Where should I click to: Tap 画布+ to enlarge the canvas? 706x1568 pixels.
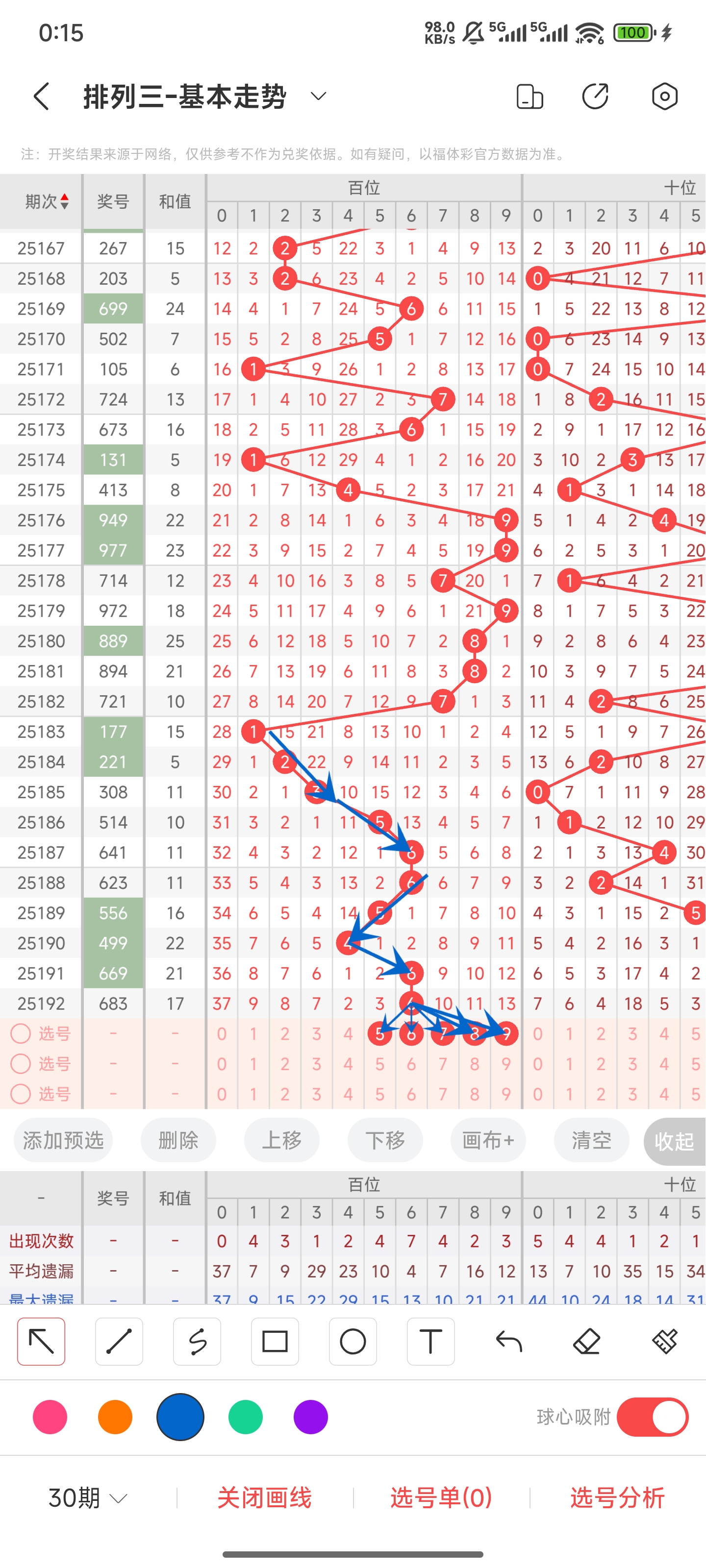coord(488,1140)
